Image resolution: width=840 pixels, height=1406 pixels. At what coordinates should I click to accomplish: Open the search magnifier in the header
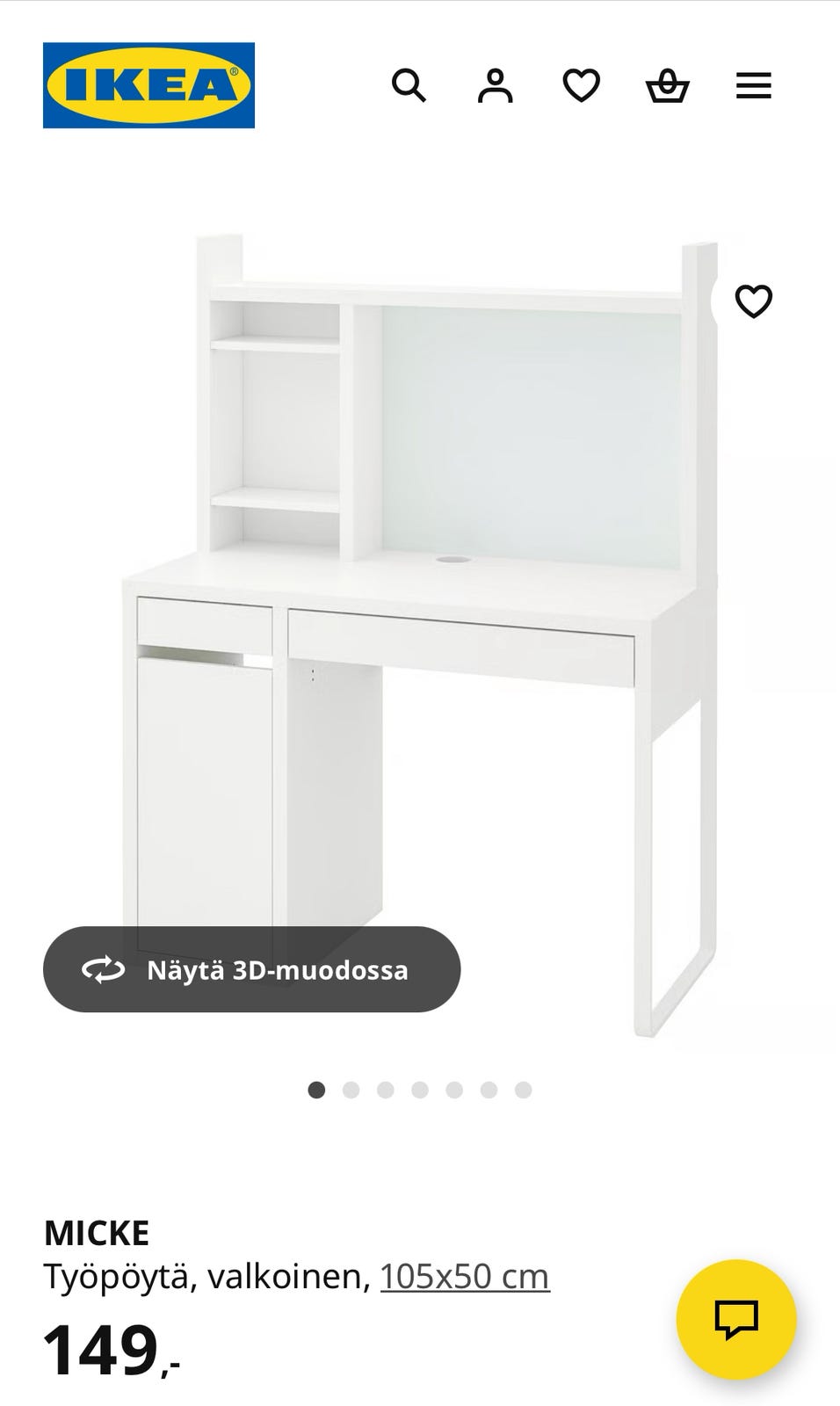click(x=409, y=86)
